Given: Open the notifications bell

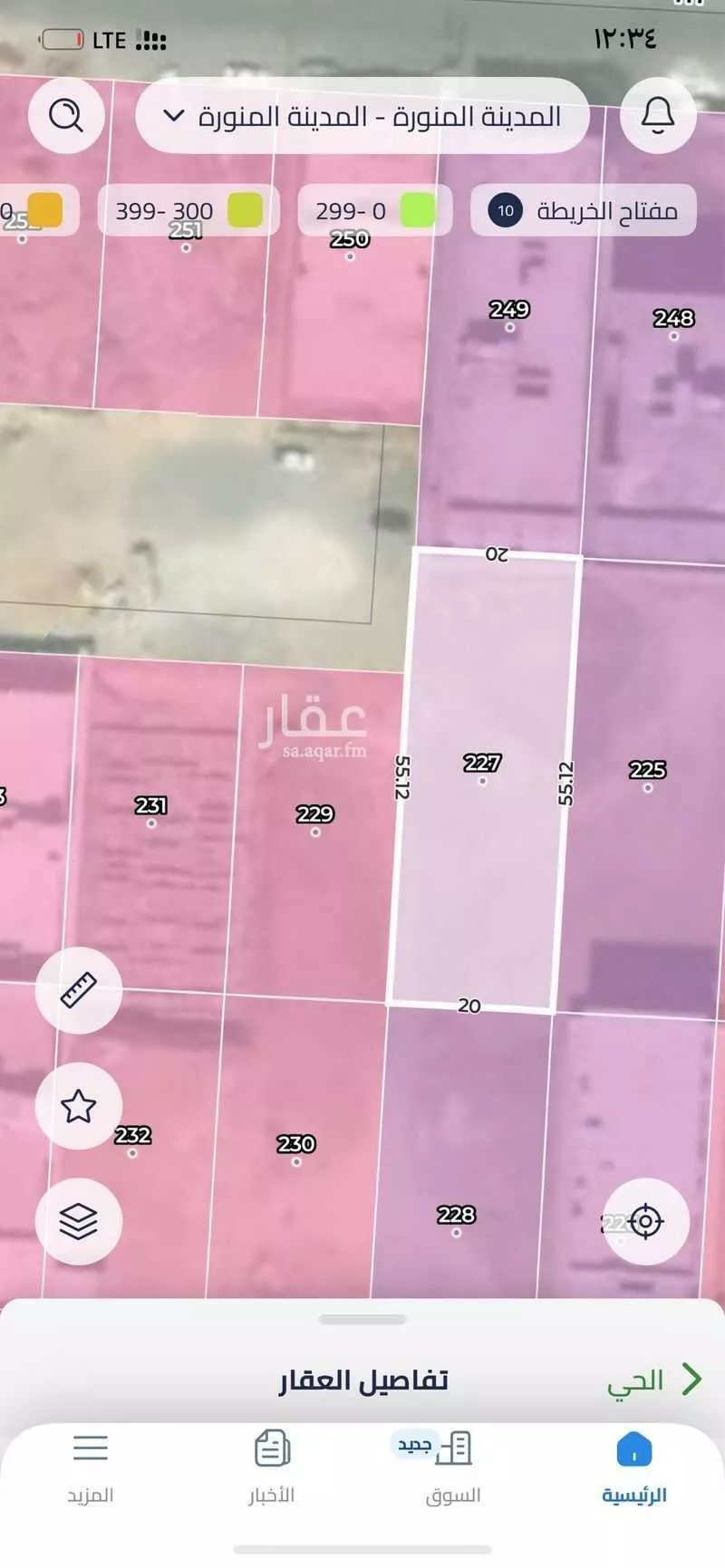Looking at the screenshot, I should [658, 115].
